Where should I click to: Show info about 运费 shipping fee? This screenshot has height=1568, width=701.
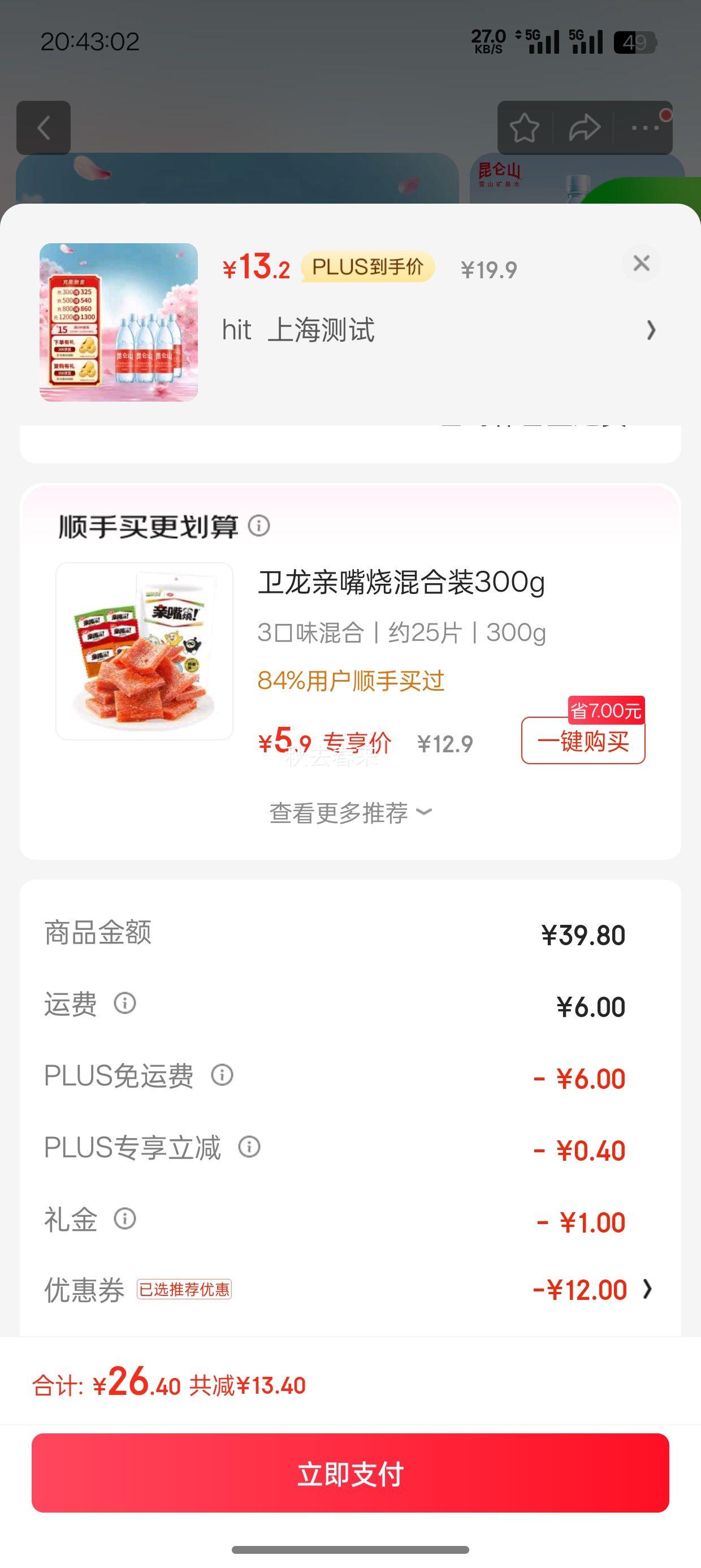pyautogui.click(x=125, y=1002)
